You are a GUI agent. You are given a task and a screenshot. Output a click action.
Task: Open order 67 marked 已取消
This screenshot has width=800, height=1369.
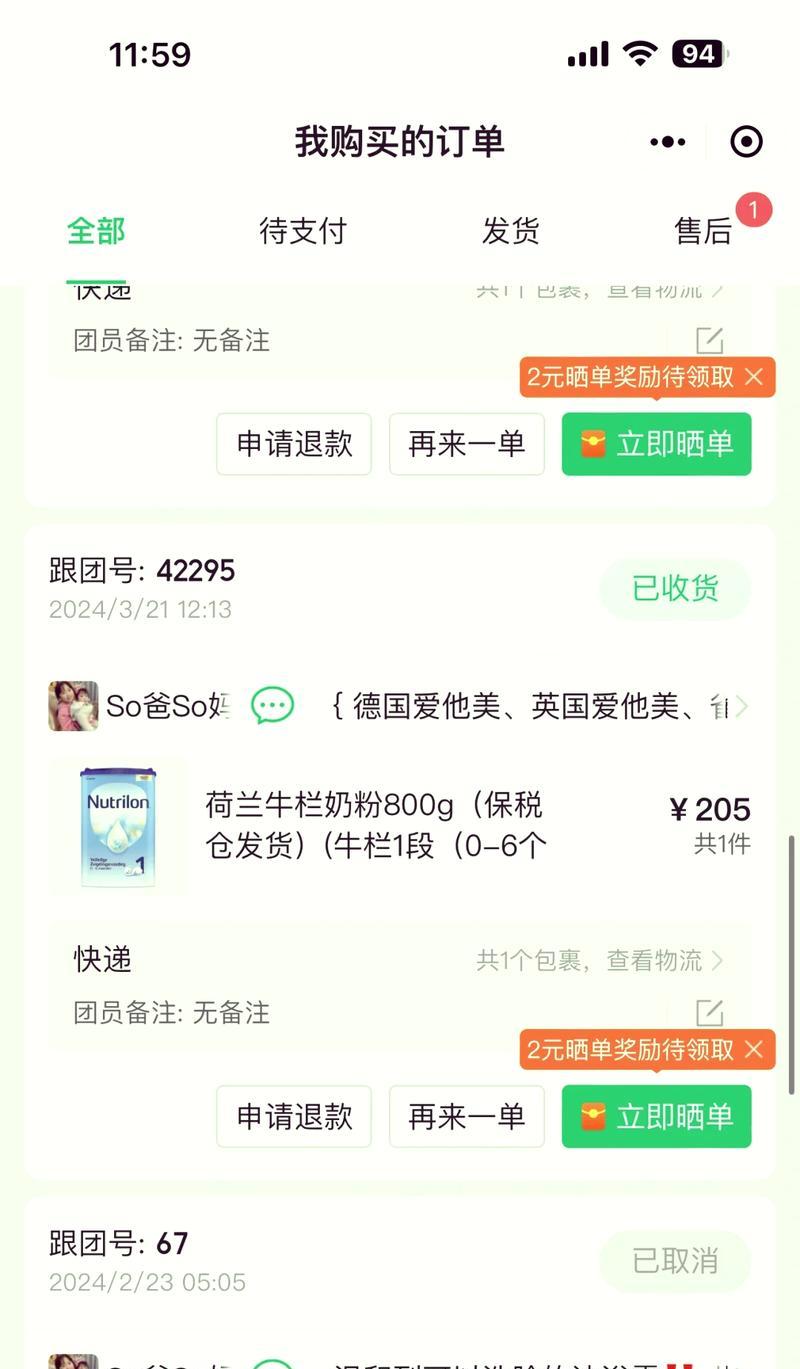coord(400,1261)
